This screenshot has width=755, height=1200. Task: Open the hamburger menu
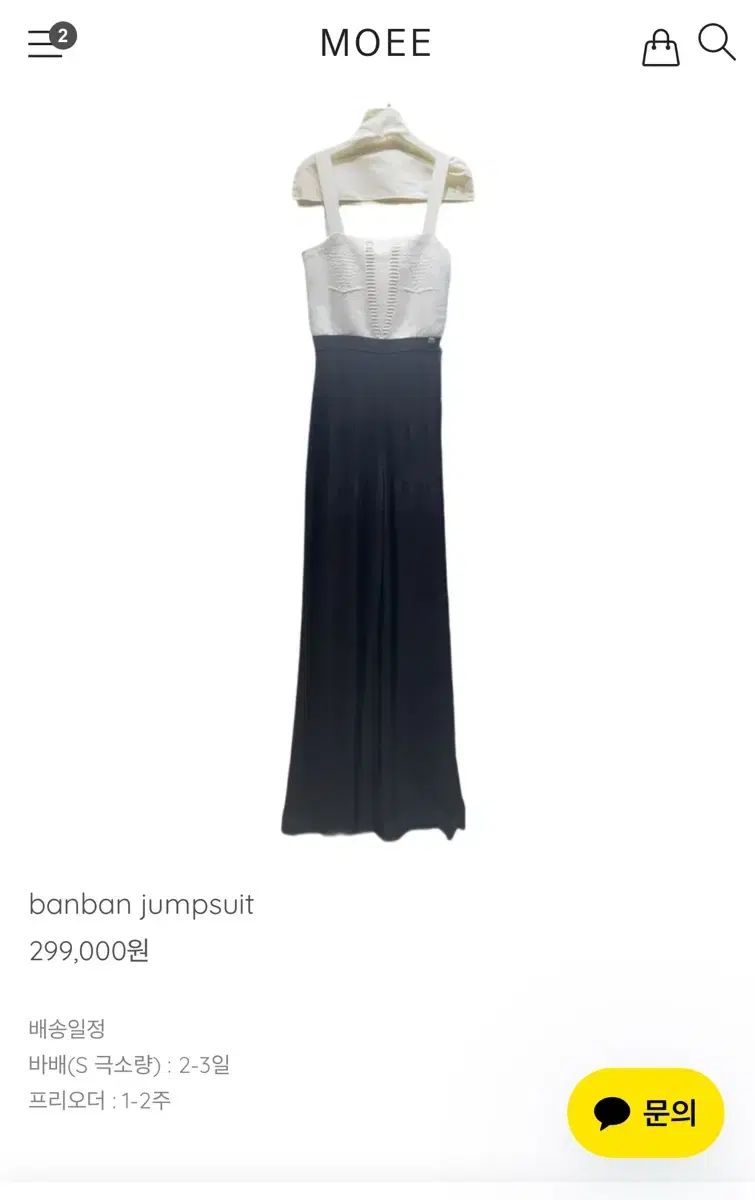[x=45, y=44]
